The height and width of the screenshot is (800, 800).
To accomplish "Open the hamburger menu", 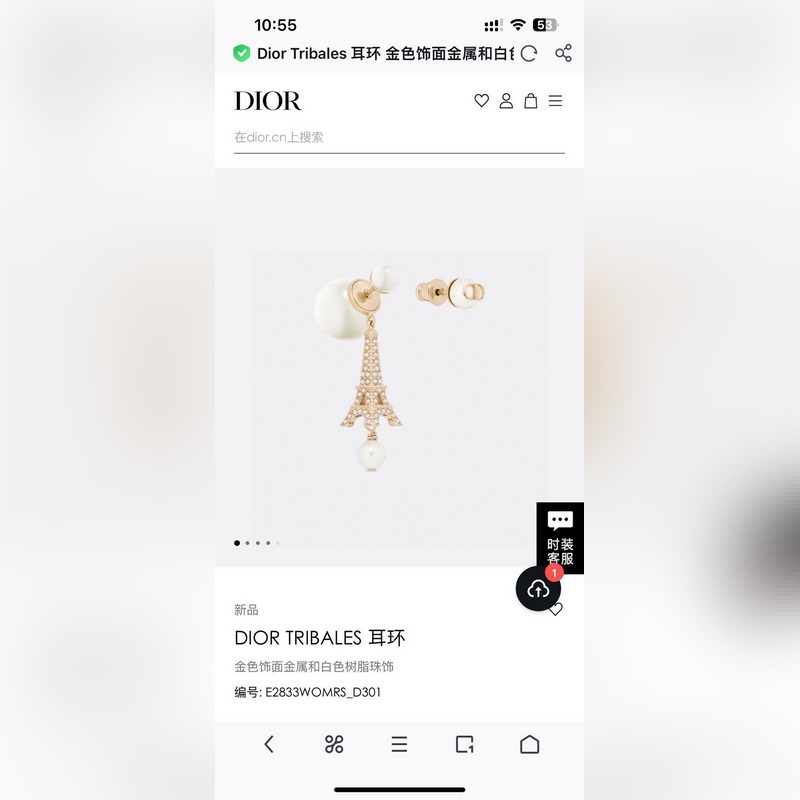I will pyautogui.click(x=555, y=101).
